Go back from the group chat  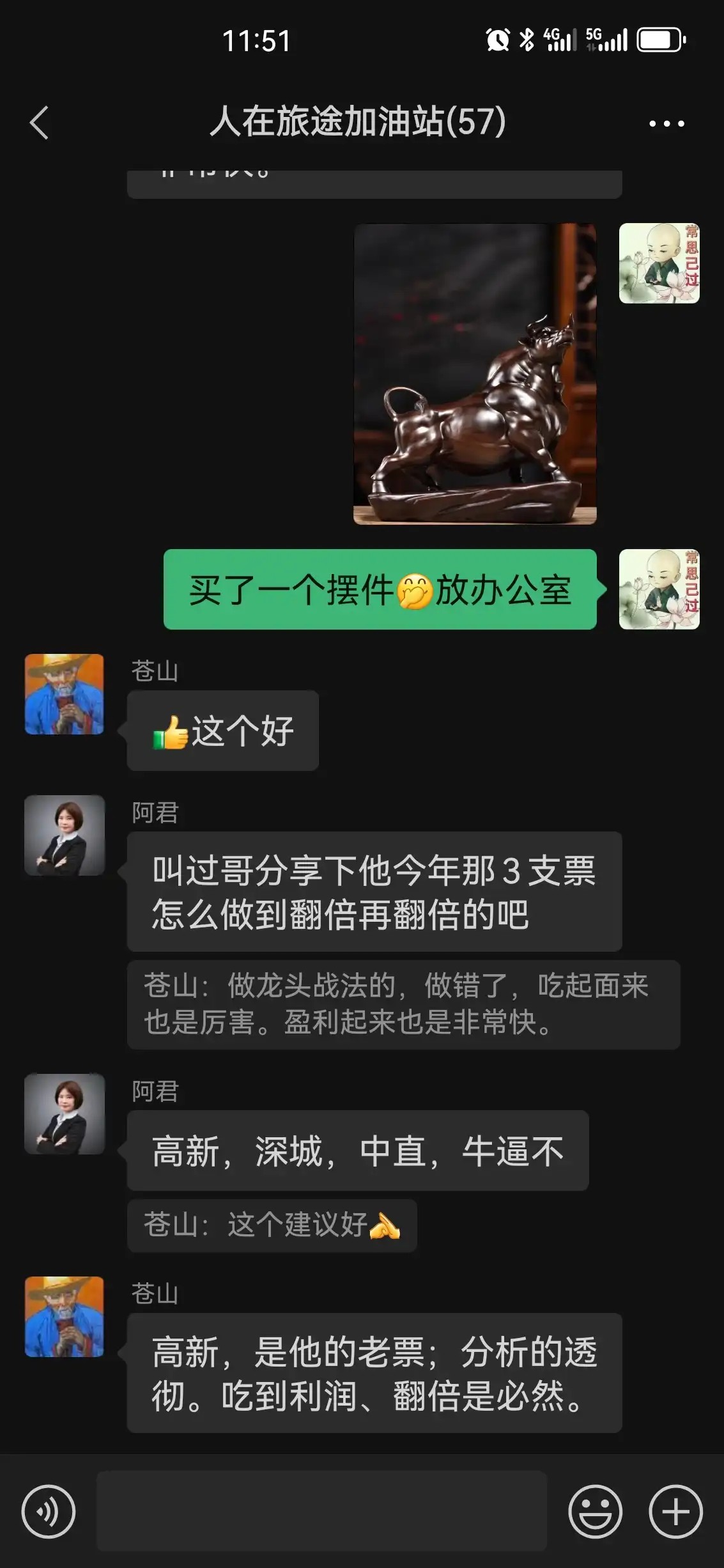39,123
